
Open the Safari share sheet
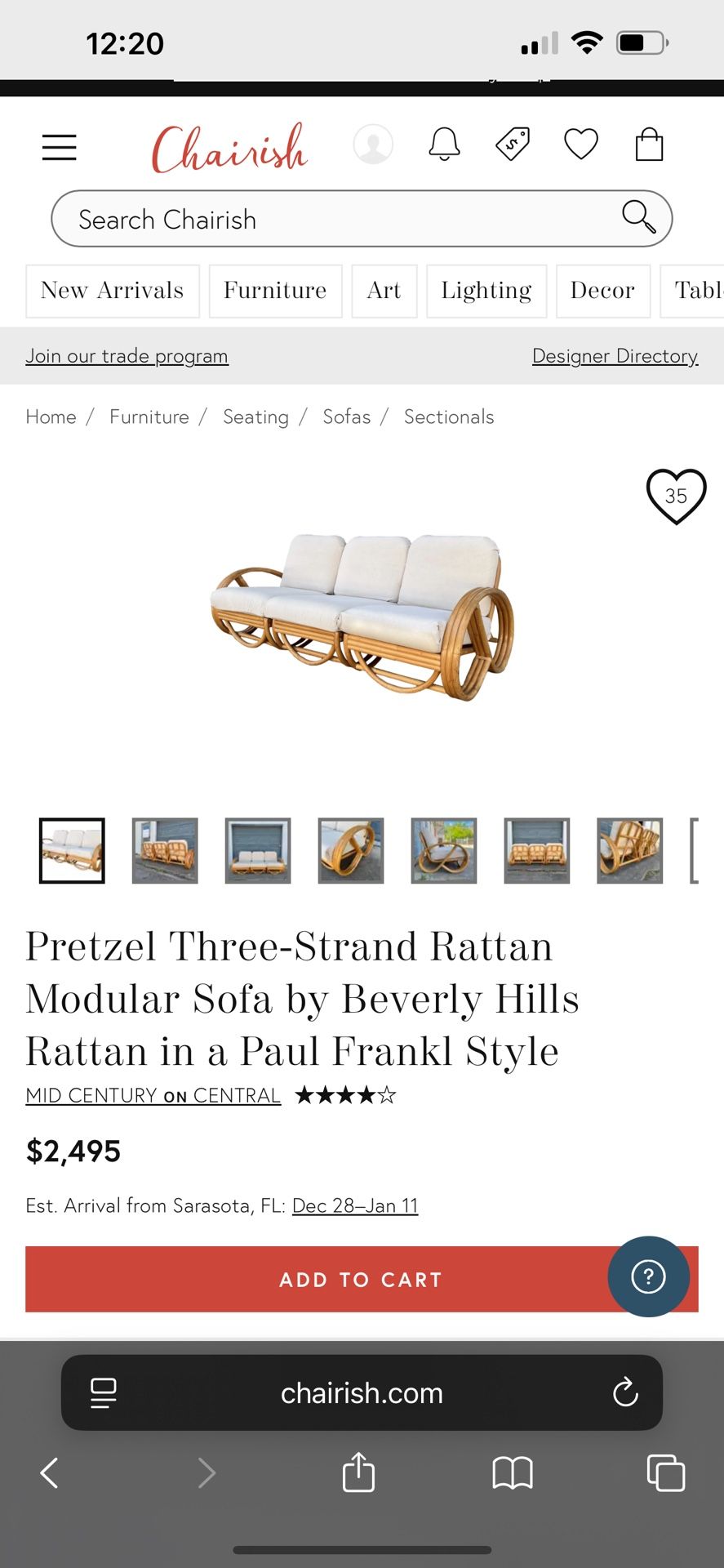[x=358, y=1472]
